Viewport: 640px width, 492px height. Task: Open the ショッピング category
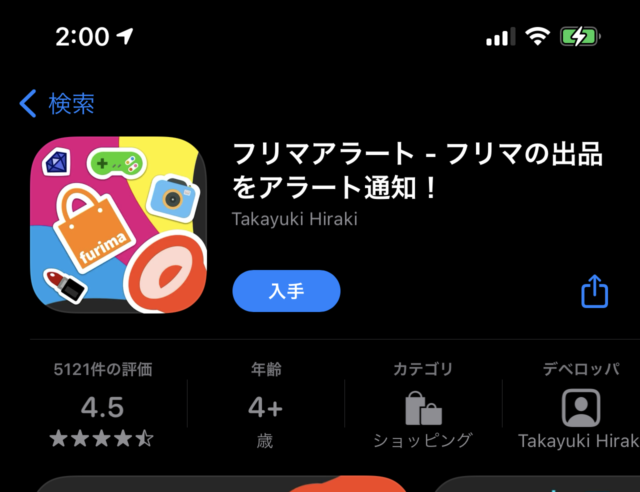click(x=423, y=407)
